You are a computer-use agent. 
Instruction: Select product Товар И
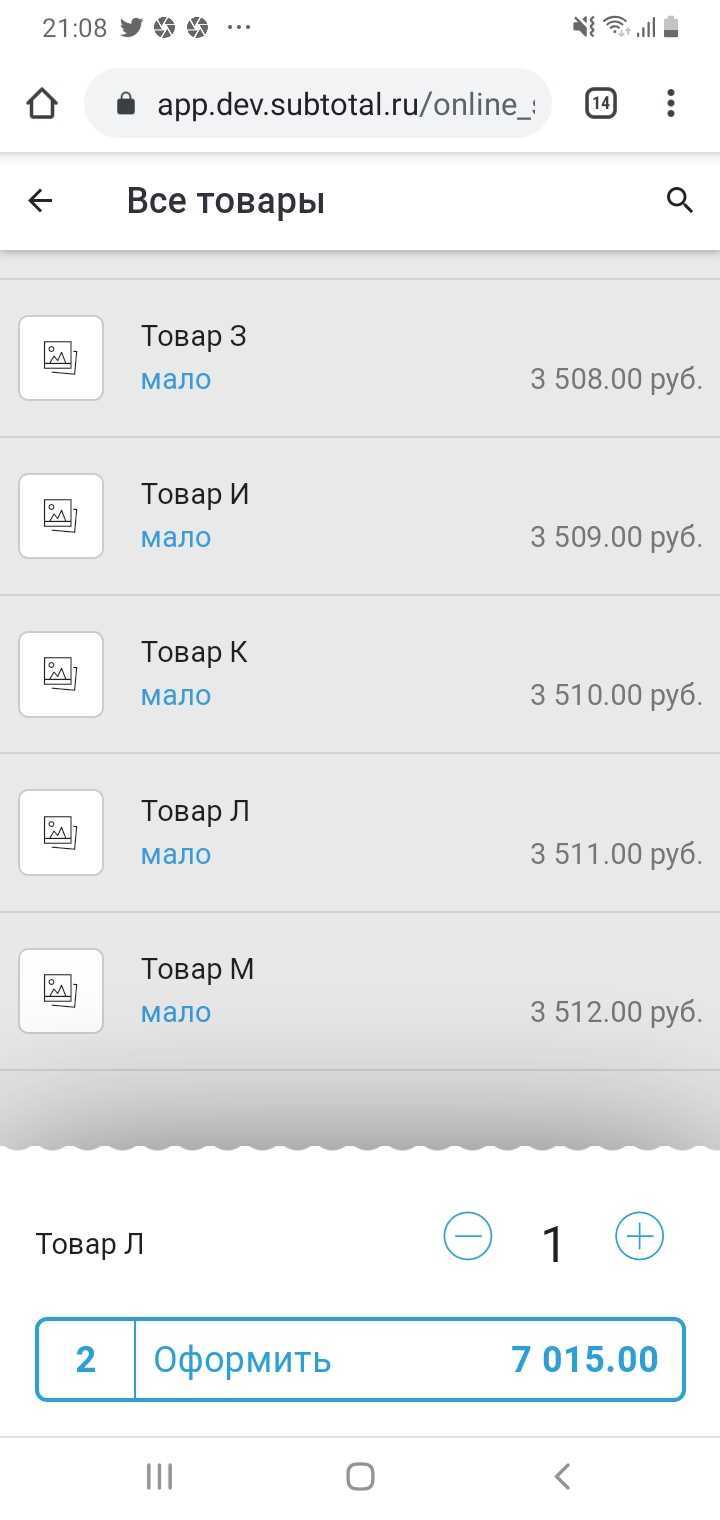point(360,516)
